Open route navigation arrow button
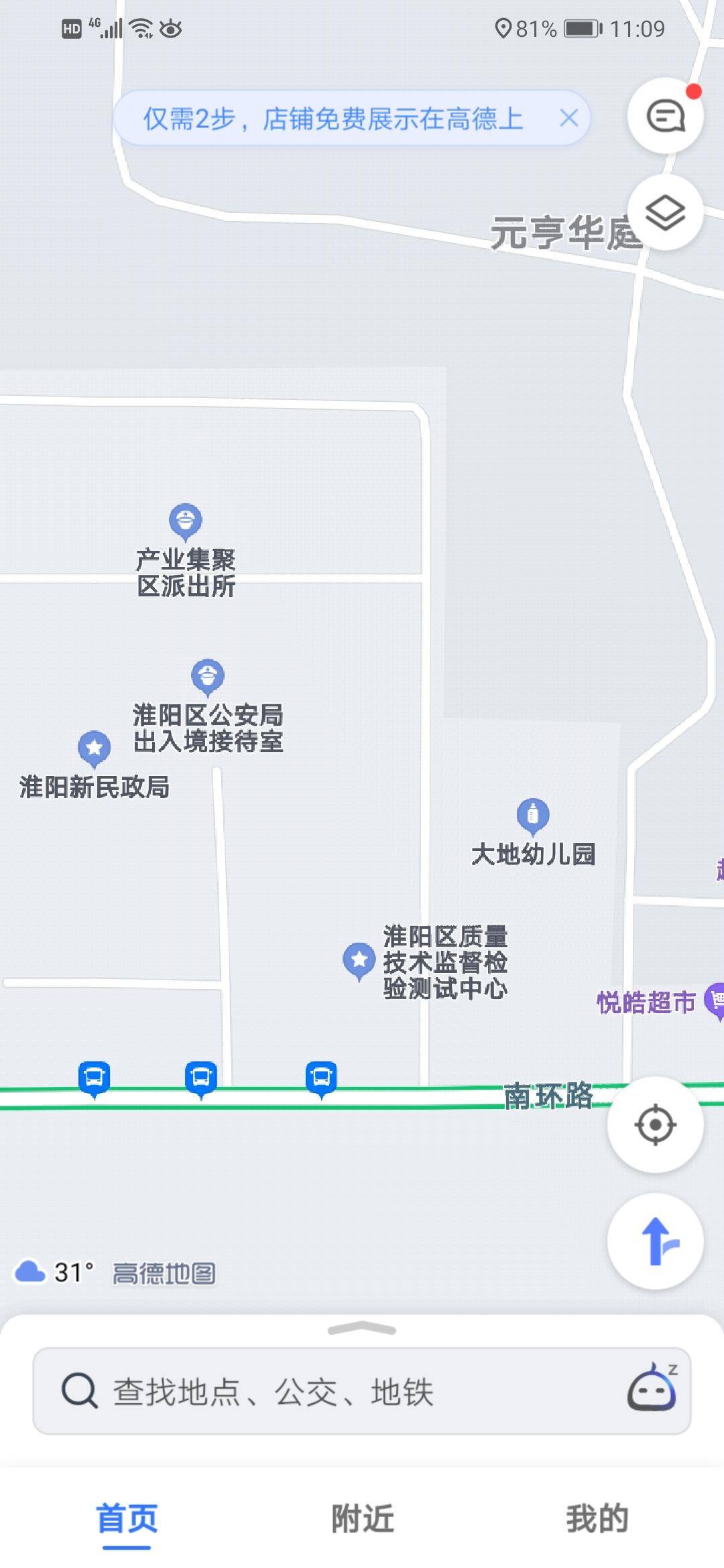This screenshot has height=1568, width=724. (655, 1241)
